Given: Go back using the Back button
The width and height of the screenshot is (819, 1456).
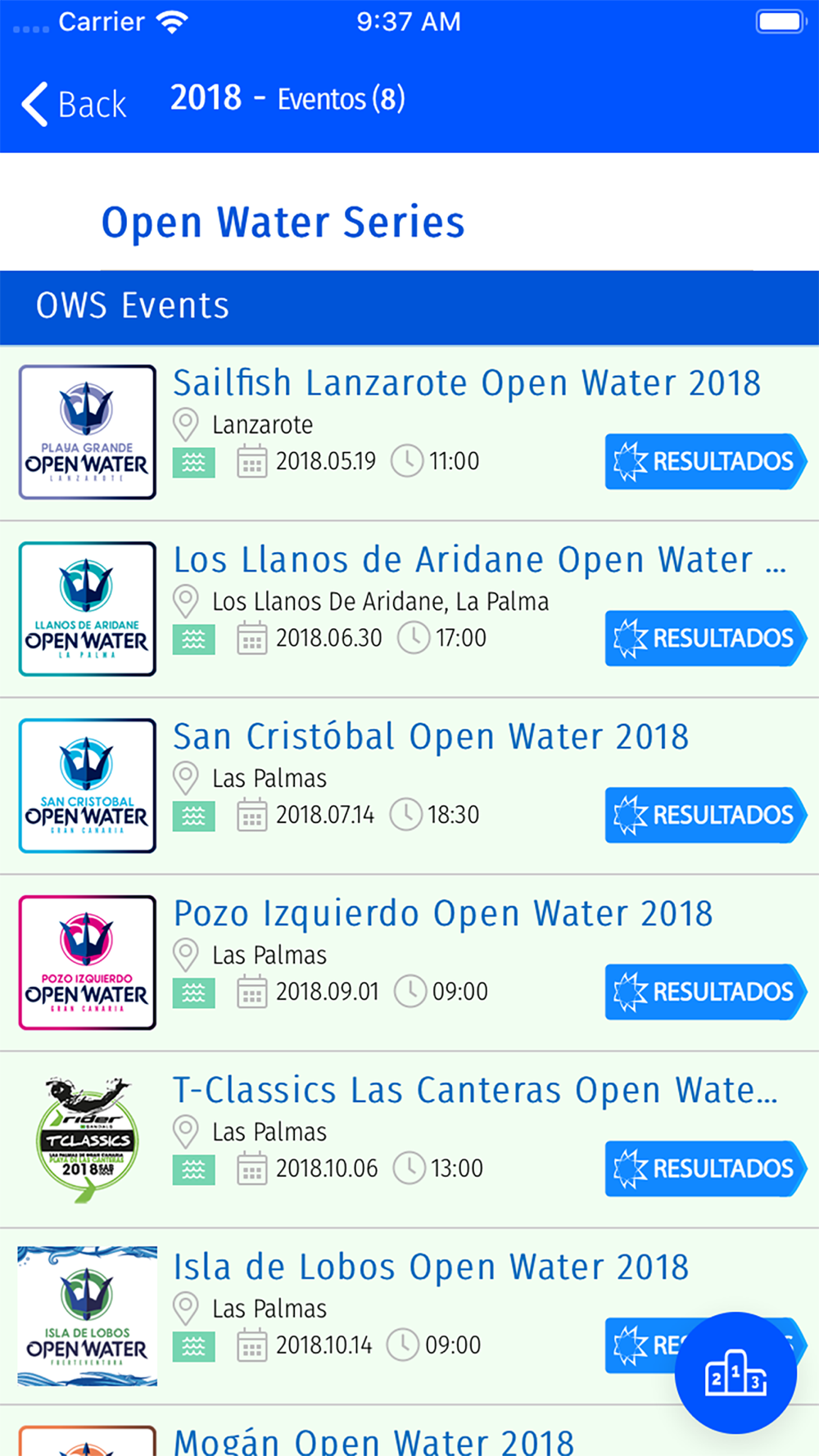Looking at the screenshot, I should [74, 104].
